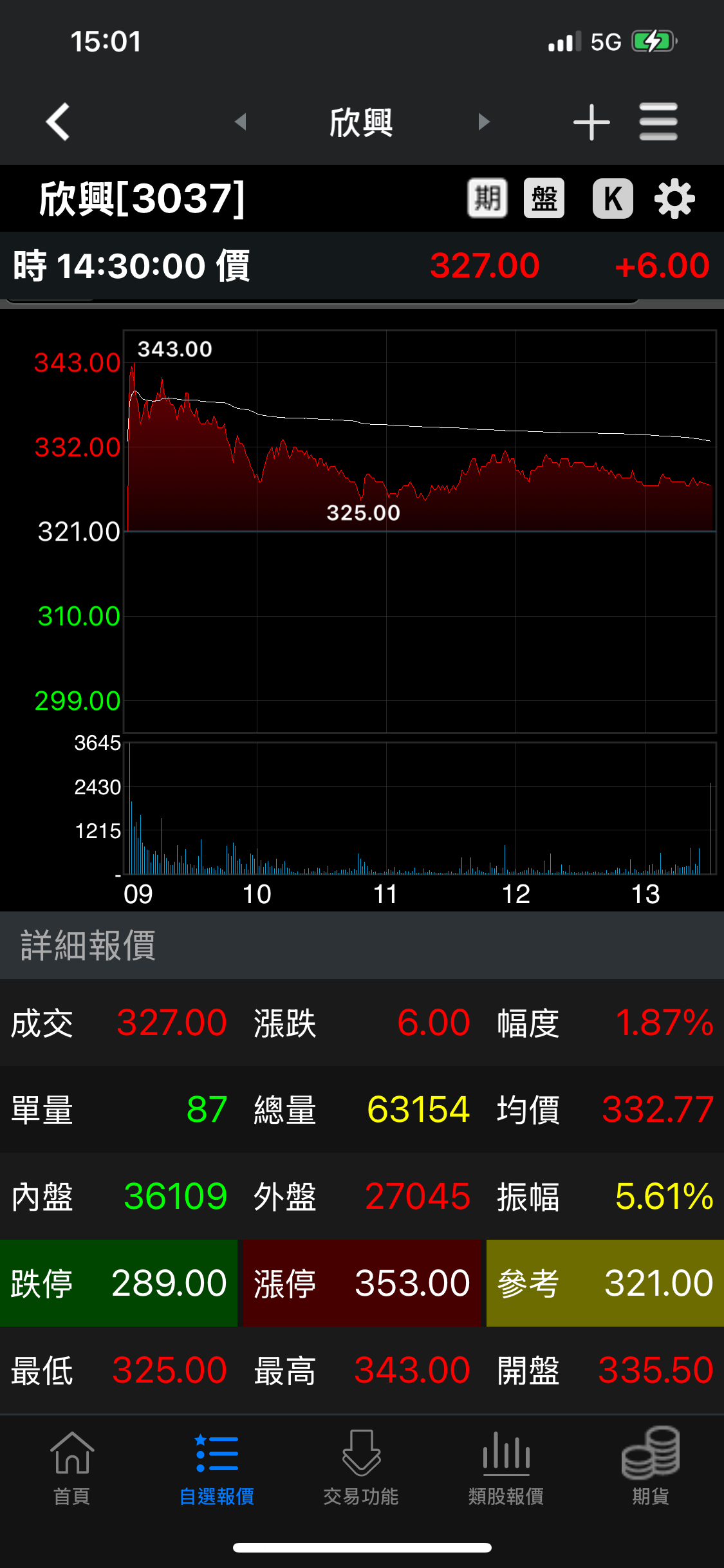
Task: Switch to the next stock with right triangle
Action: [484, 122]
